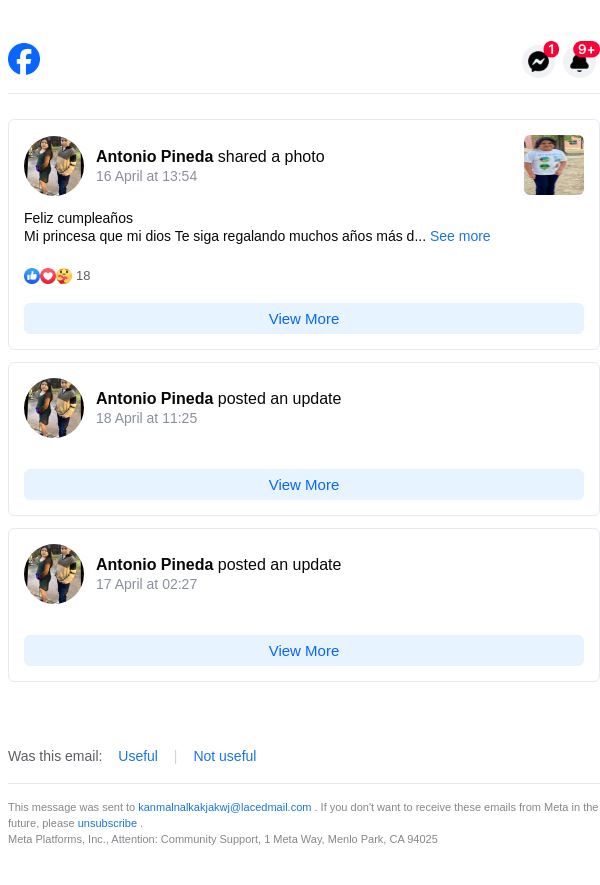Open the lacedmail.com email address link
The width and height of the screenshot is (600, 885).
tap(224, 807)
